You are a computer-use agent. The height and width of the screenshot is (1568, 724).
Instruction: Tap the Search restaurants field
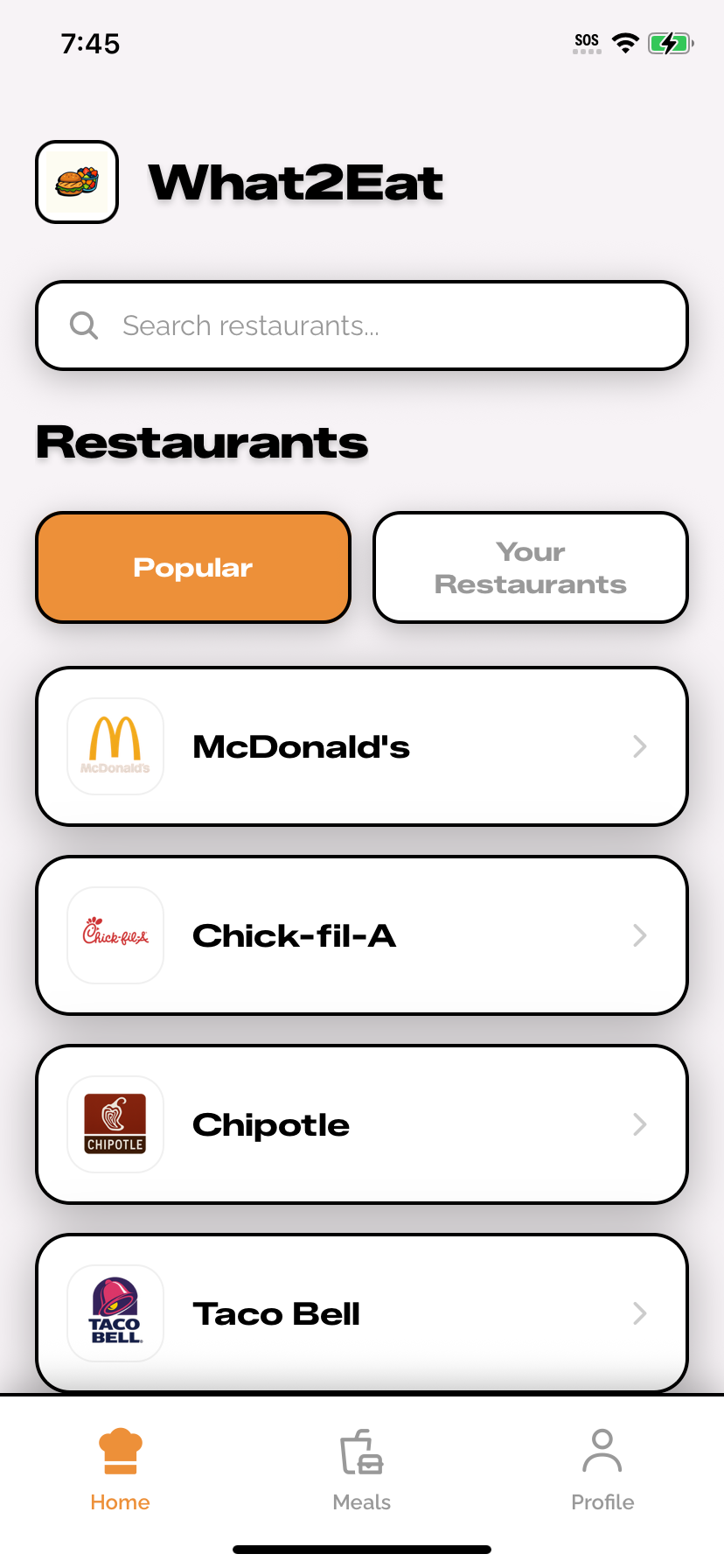click(x=362, y=325)
